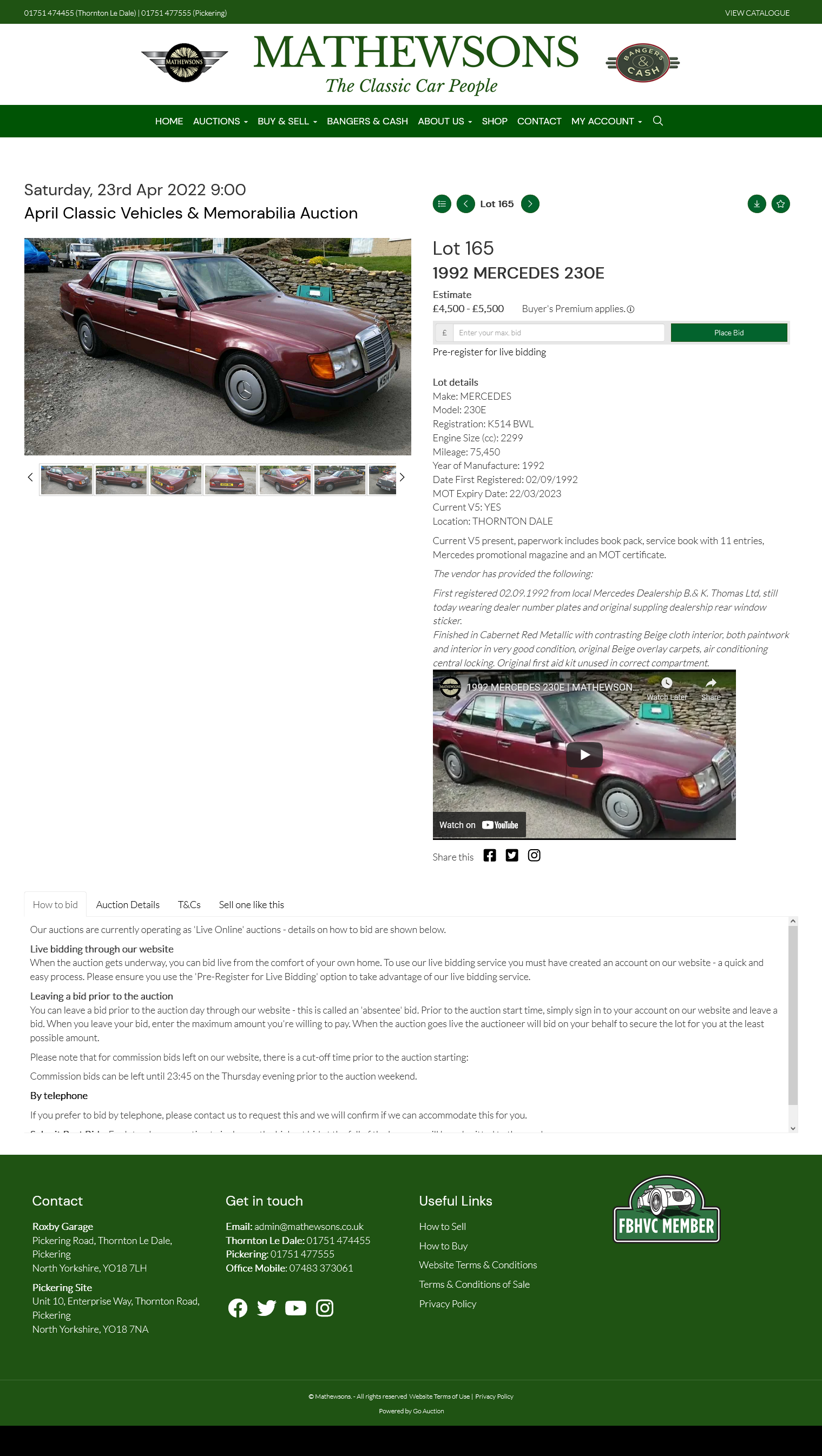This screenshot has width=822, height=1456.
Task: Add lot 165 to favourites star
Action: [x=780, y=204]
